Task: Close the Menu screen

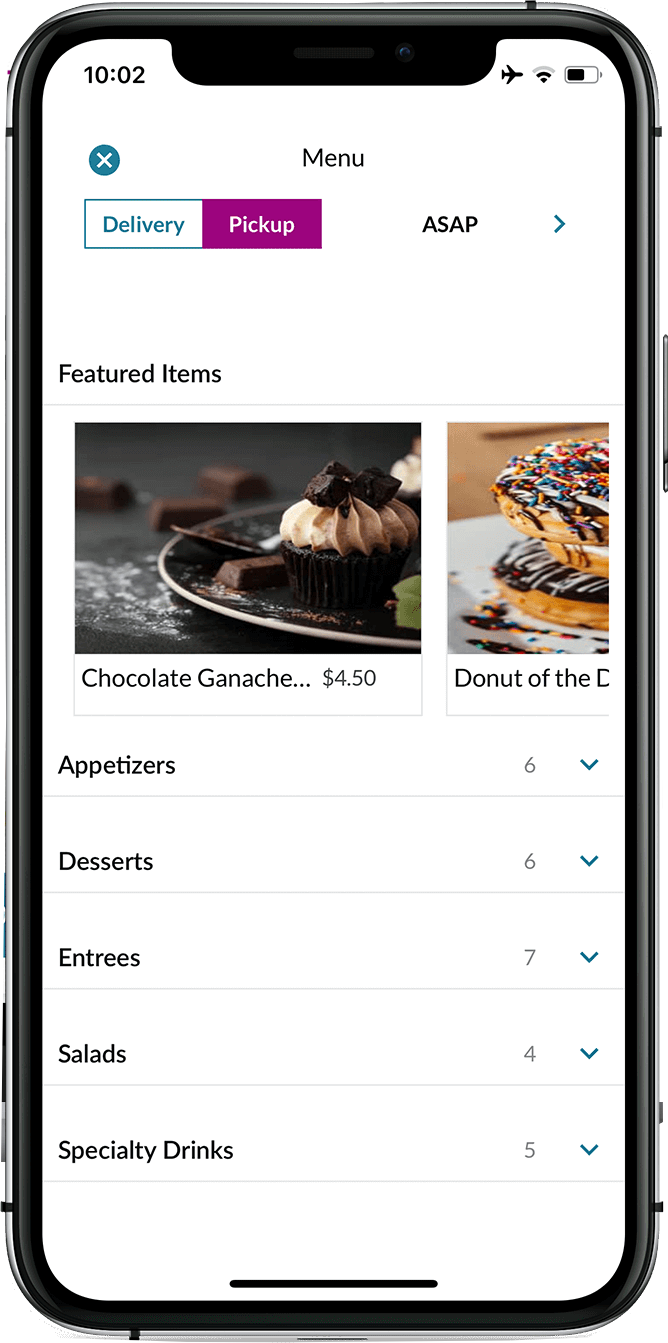Action: 104,160
